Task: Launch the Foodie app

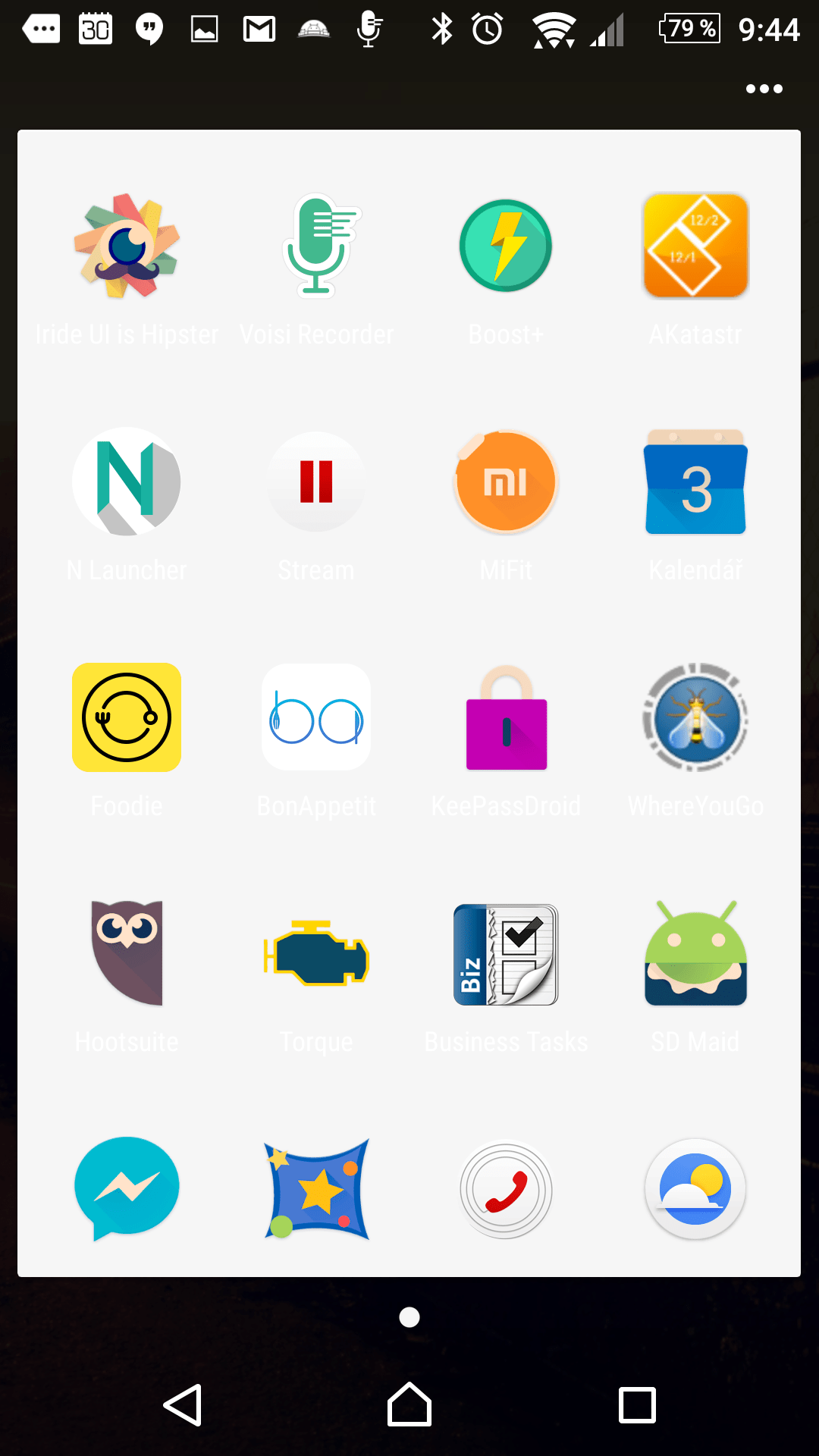Action: point(127,717)
